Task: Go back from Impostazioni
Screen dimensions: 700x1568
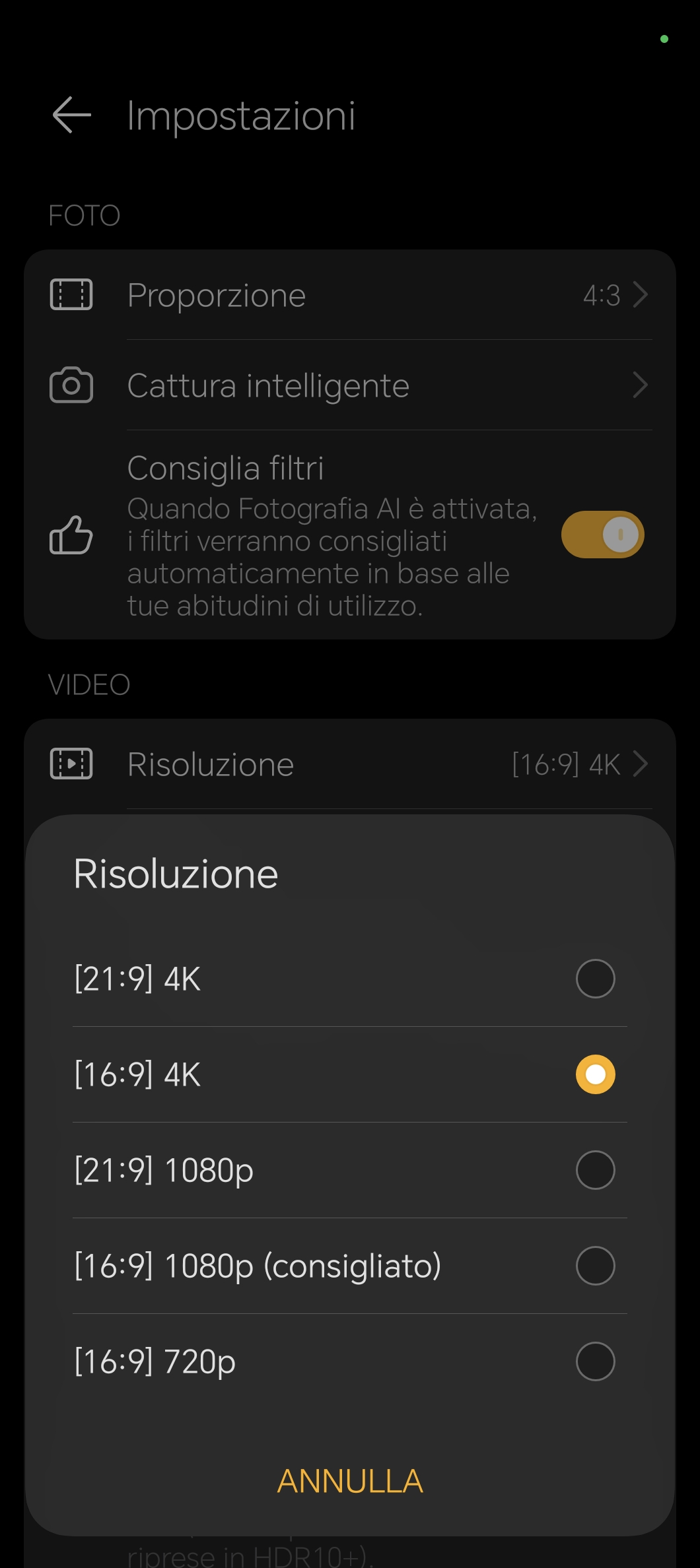Action: coord(71,115)
